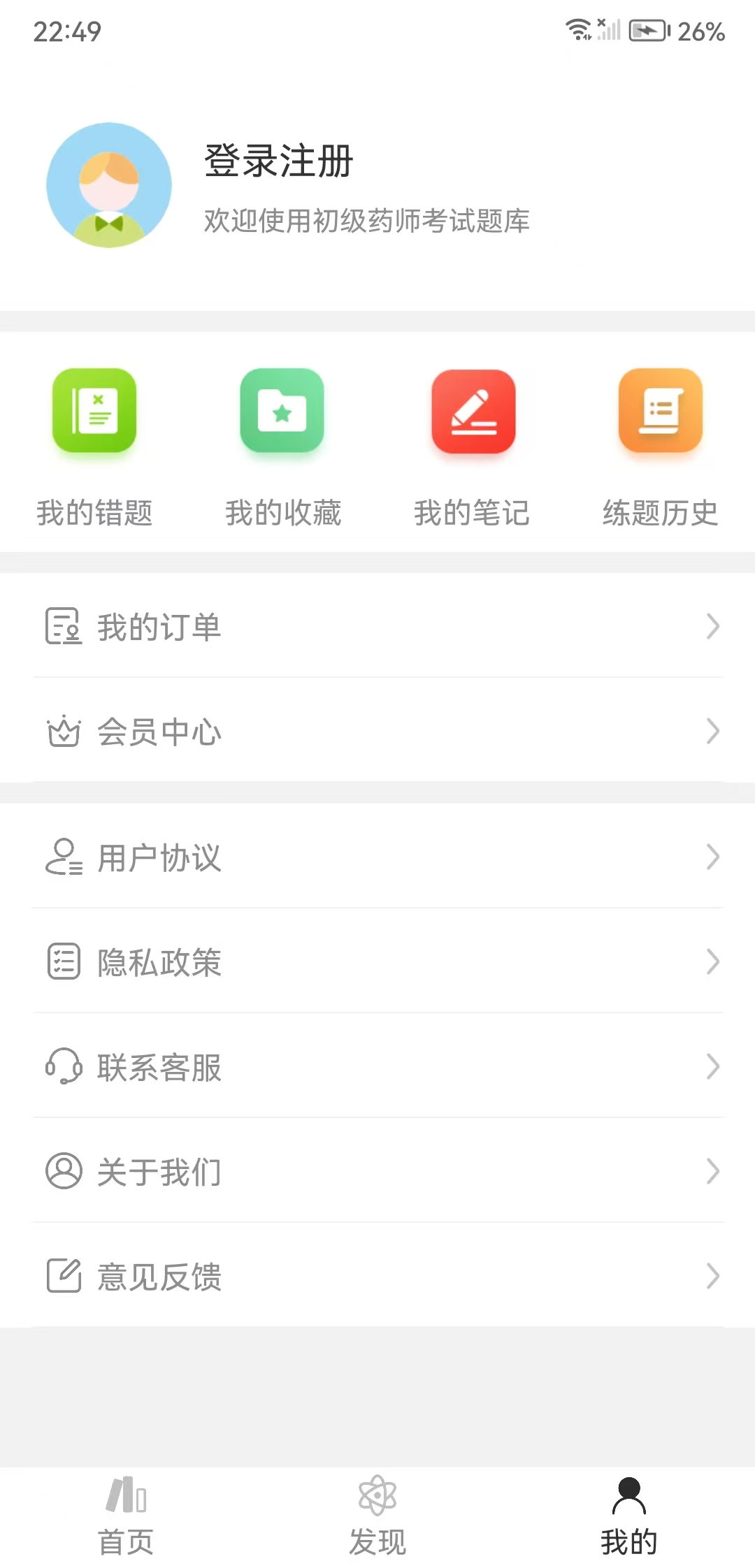This screenshot has height=1568, width=755.
Task: Select 联系客服 to contact support
Action: tap(377, 1067)
